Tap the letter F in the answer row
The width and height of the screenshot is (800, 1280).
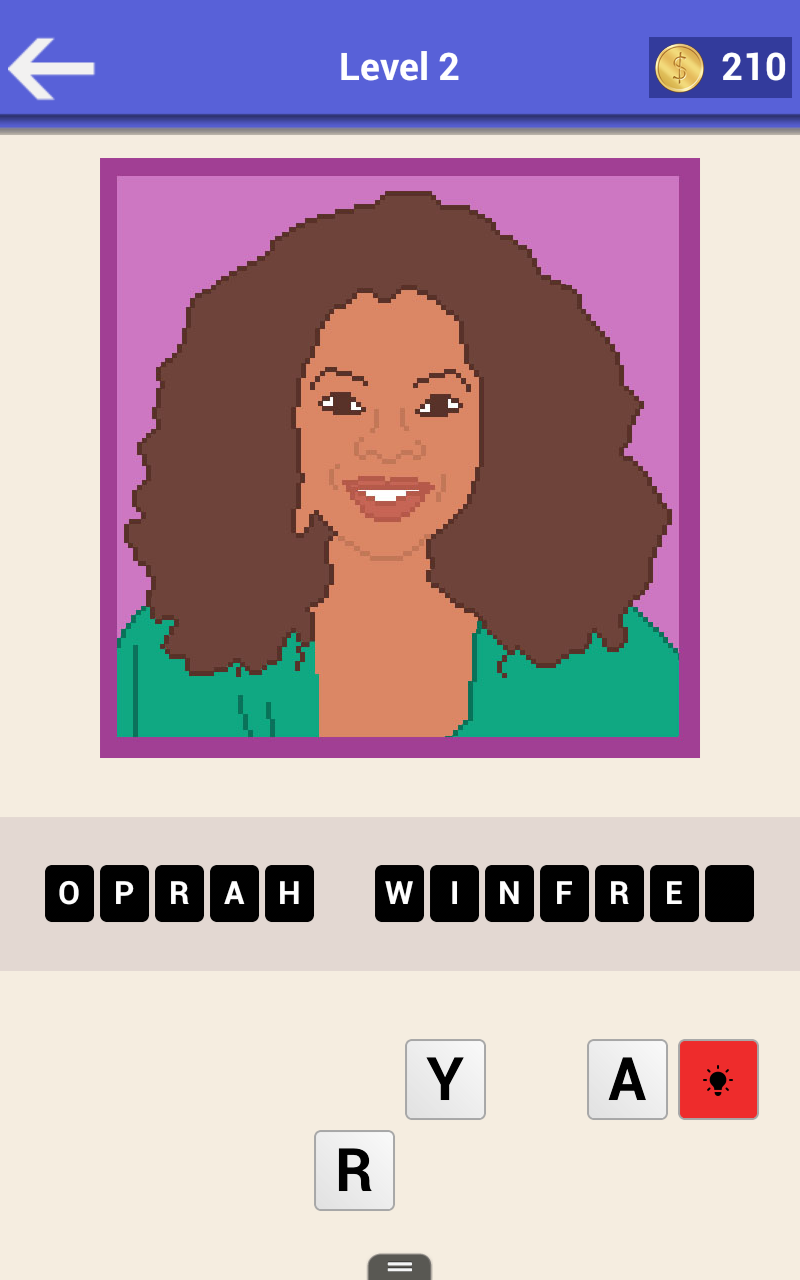pyautogui.click(x=564, y=893)
